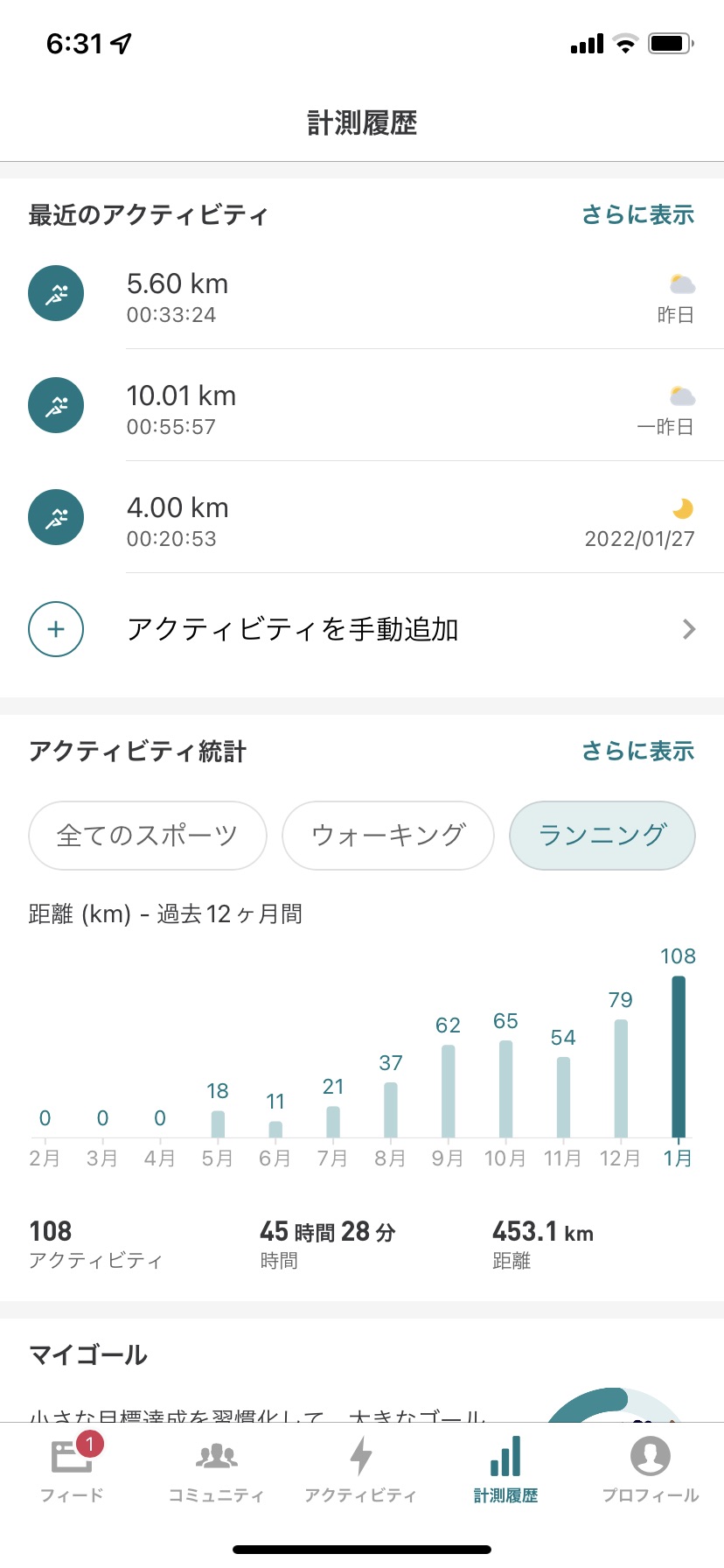The image size is (724, 1568).
Task: Select the 12月 bar in the chart
Action: pyautogui.click(x=621, y=1078)
